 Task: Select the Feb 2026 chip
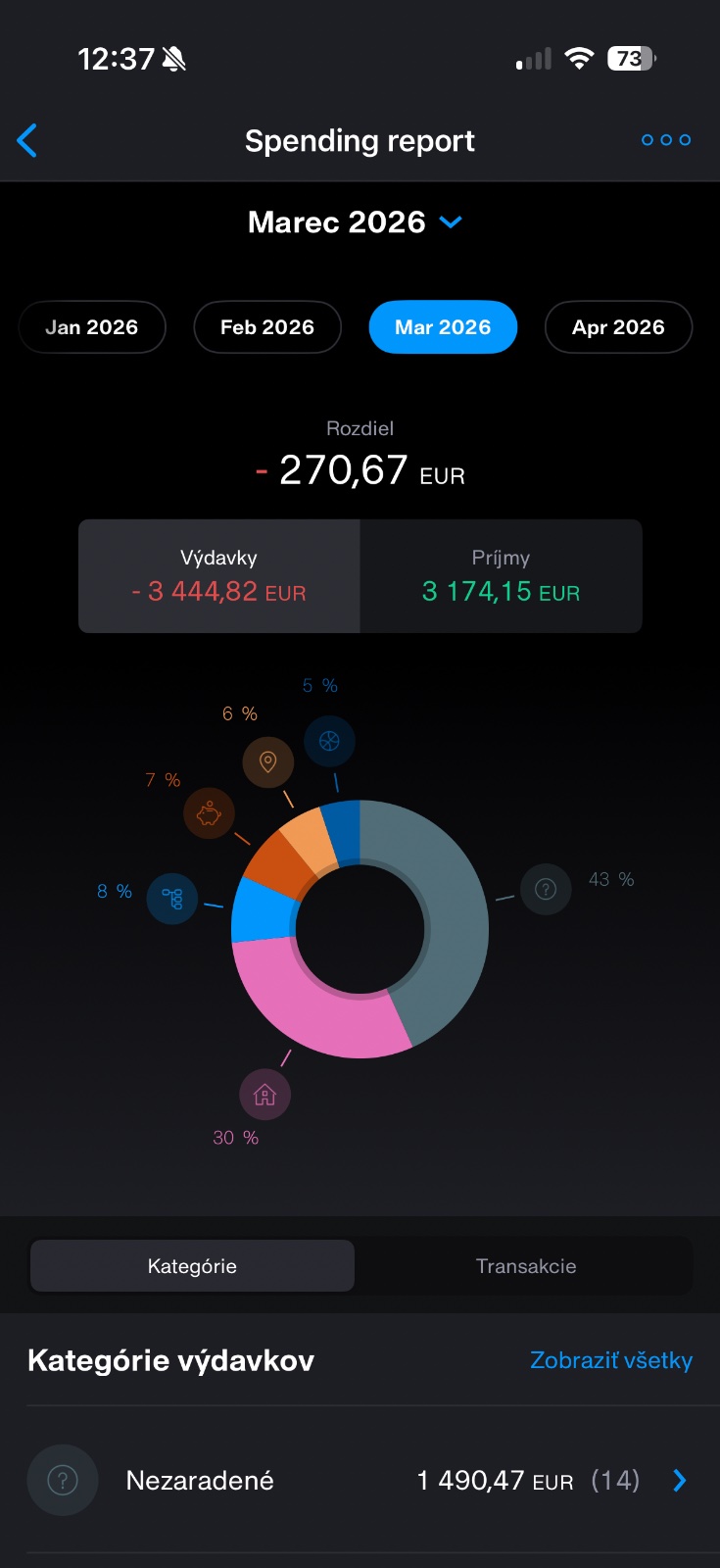pyautogui.click(x=267, y=327)
